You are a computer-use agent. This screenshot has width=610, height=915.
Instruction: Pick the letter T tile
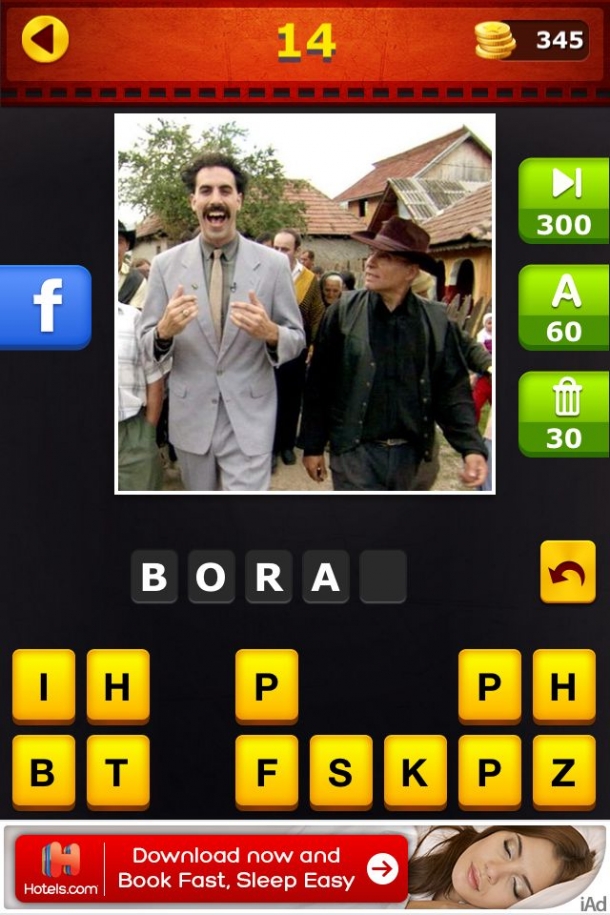118,771
